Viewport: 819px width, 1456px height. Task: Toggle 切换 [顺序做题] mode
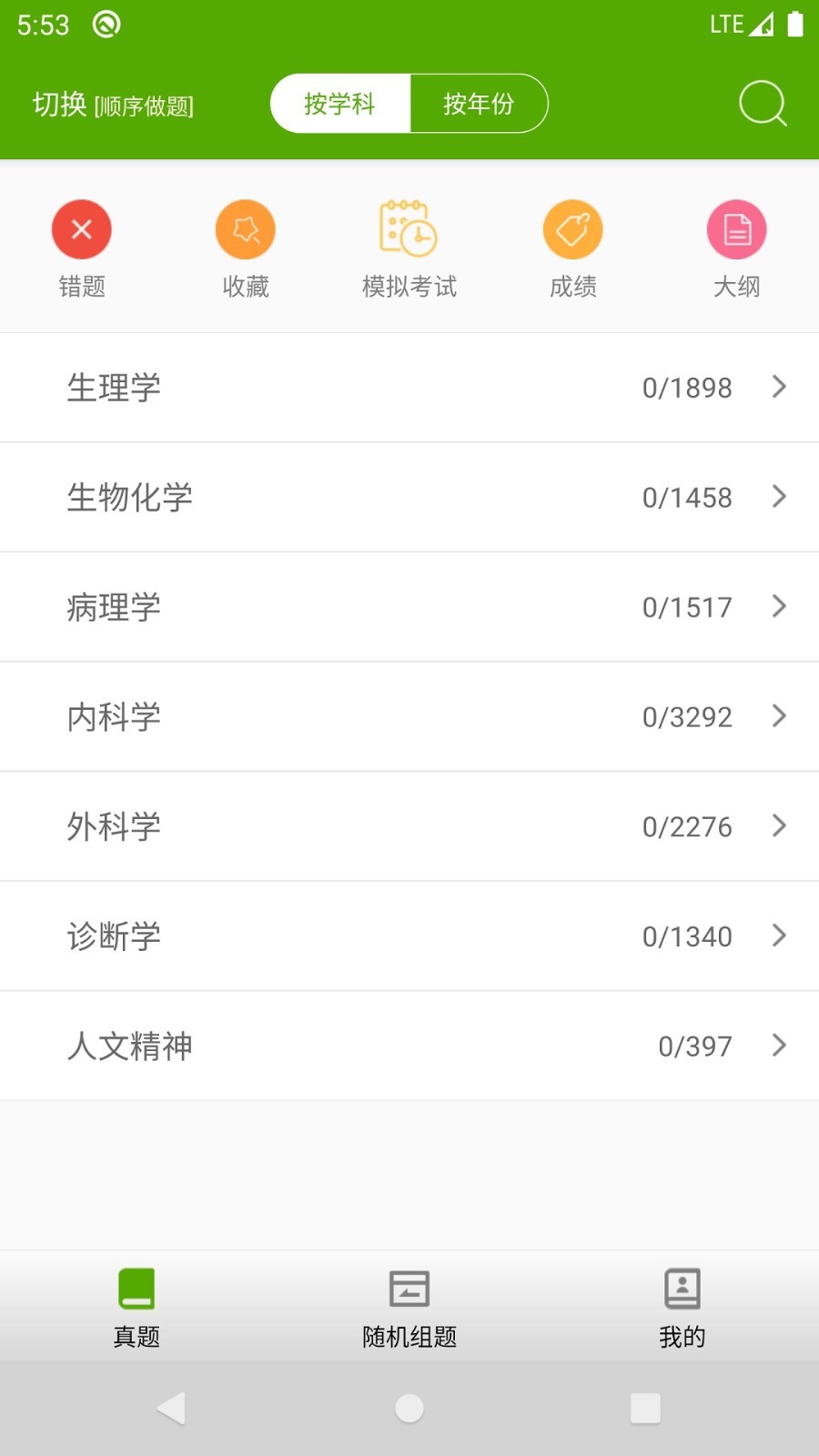click(x=113, y=105)
